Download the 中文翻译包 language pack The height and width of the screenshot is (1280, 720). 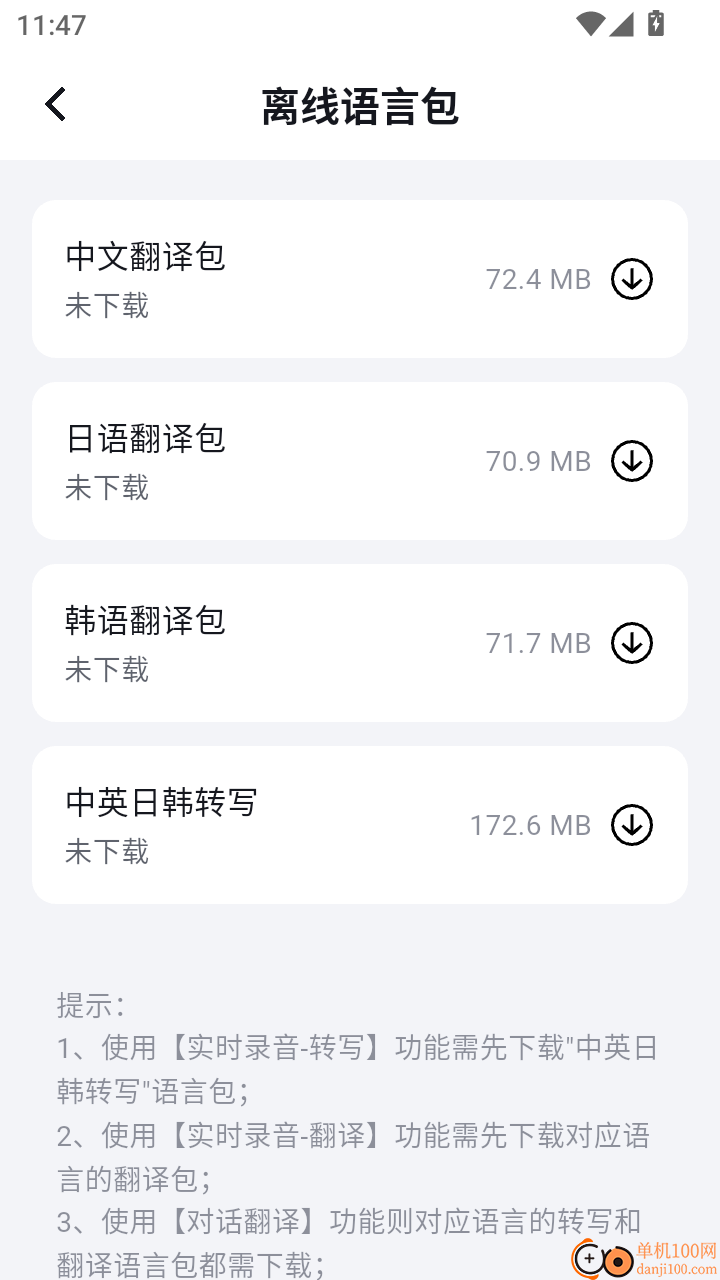click(x=631, y=279)
